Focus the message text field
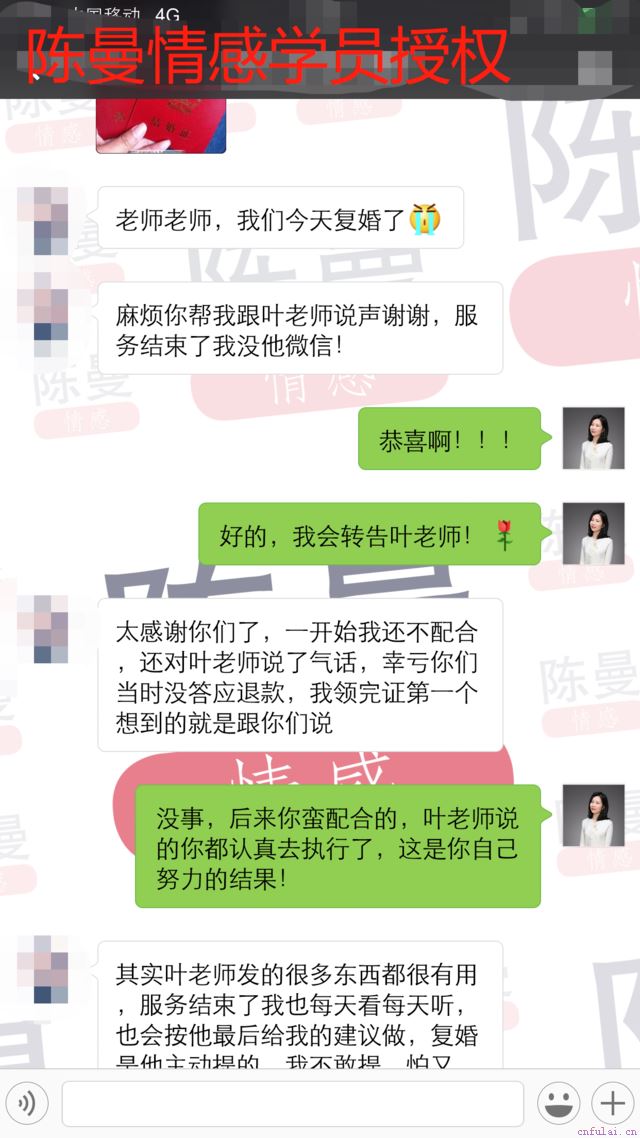Screen dimensions: 640x1138 coord(292,1104)
